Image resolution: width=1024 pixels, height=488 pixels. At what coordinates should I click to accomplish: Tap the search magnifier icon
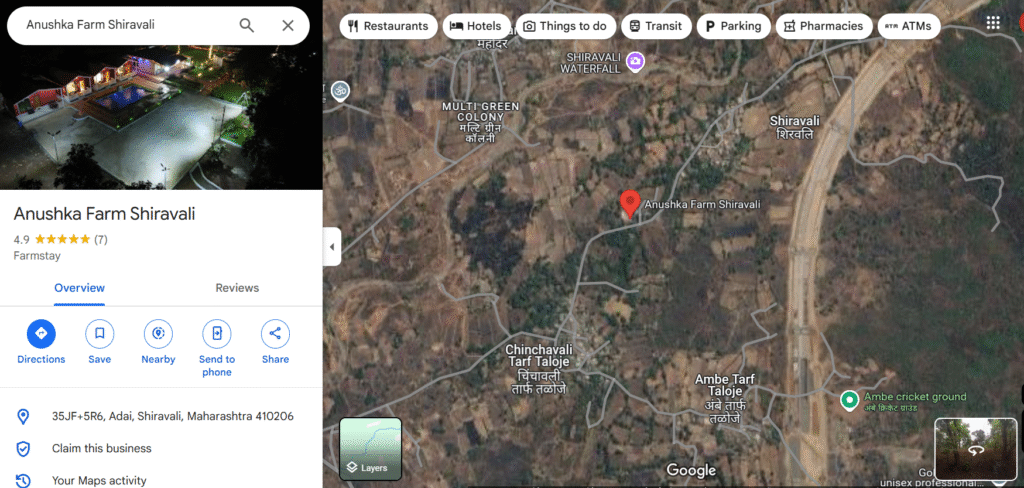click(x=247, y=25)
